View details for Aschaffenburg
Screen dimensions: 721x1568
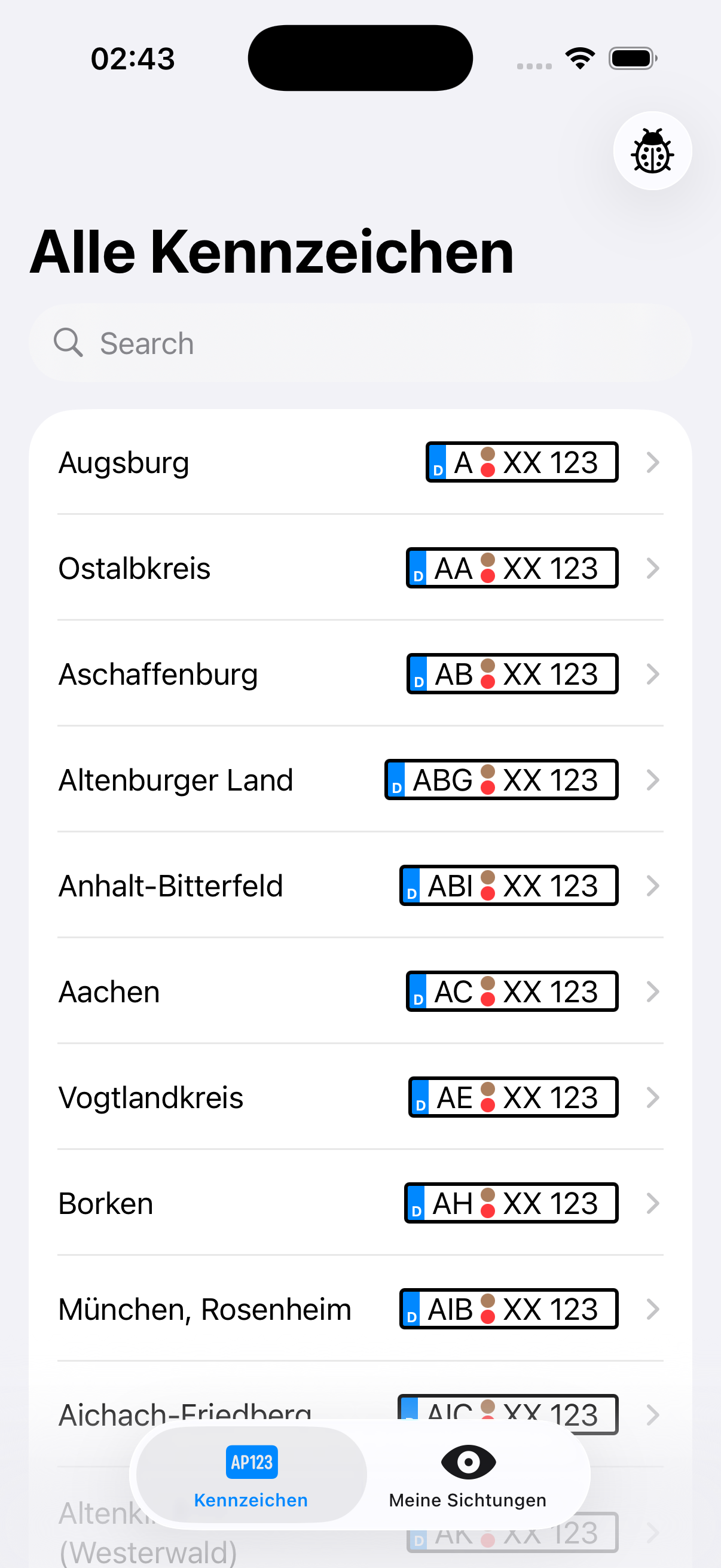pos(360,675)
